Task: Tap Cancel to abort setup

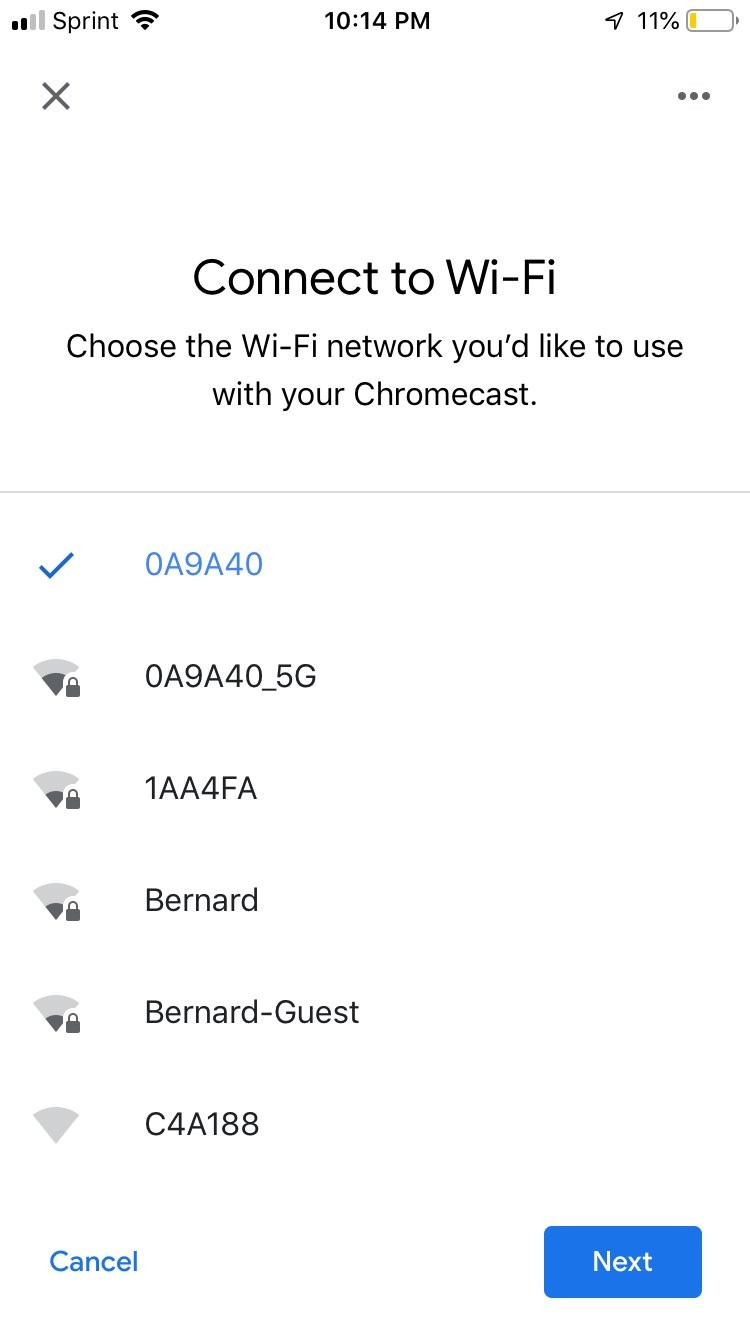Action: click(94, 1261)
